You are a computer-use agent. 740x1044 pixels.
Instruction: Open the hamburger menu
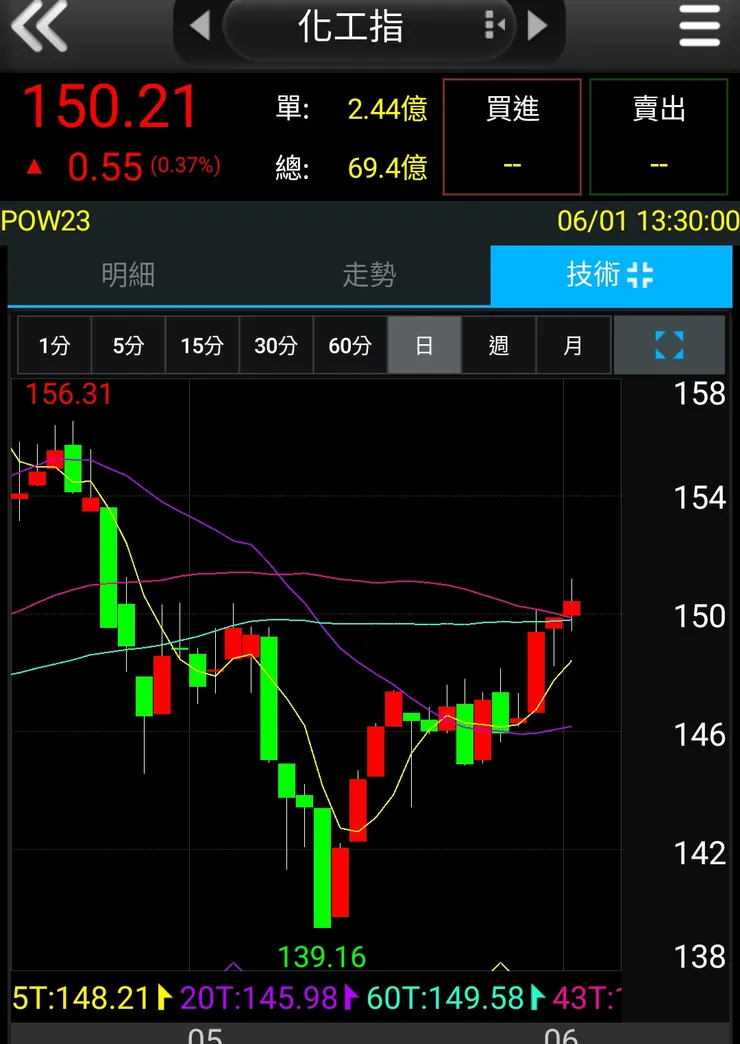[x=699, y=27]
